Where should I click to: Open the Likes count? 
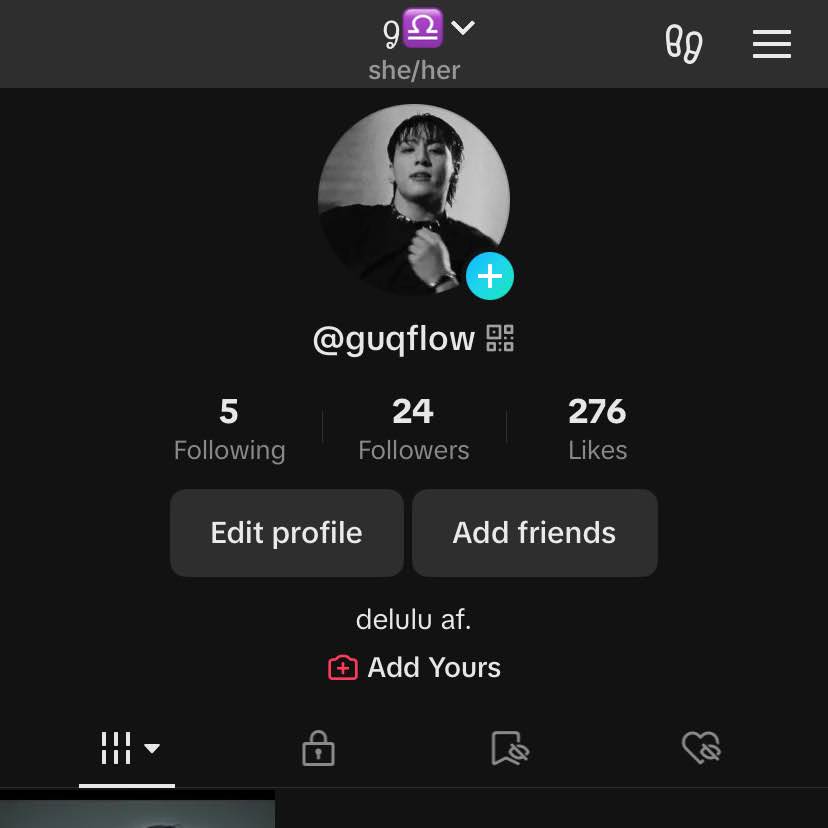(597, 428)
